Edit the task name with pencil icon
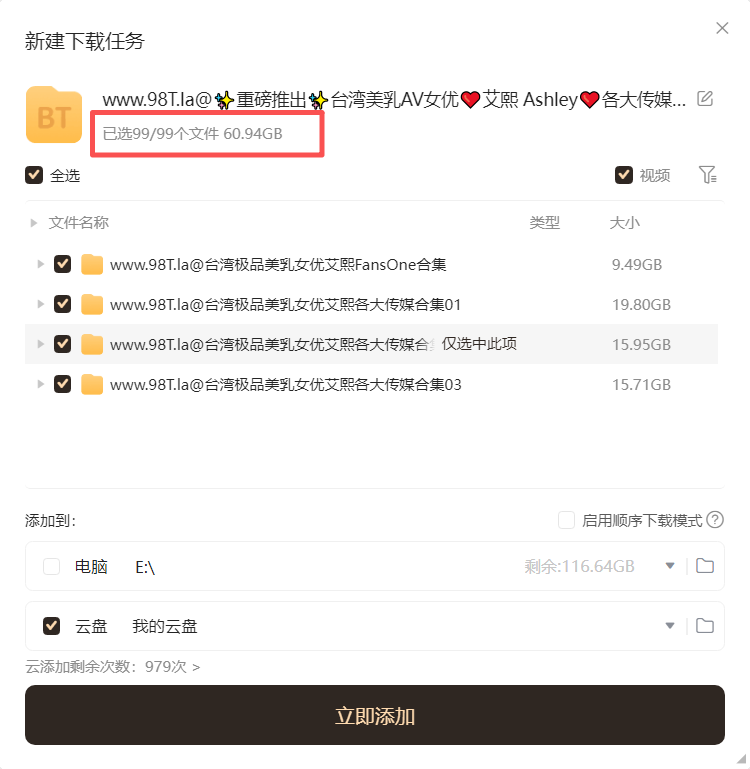 coord(705,98)
